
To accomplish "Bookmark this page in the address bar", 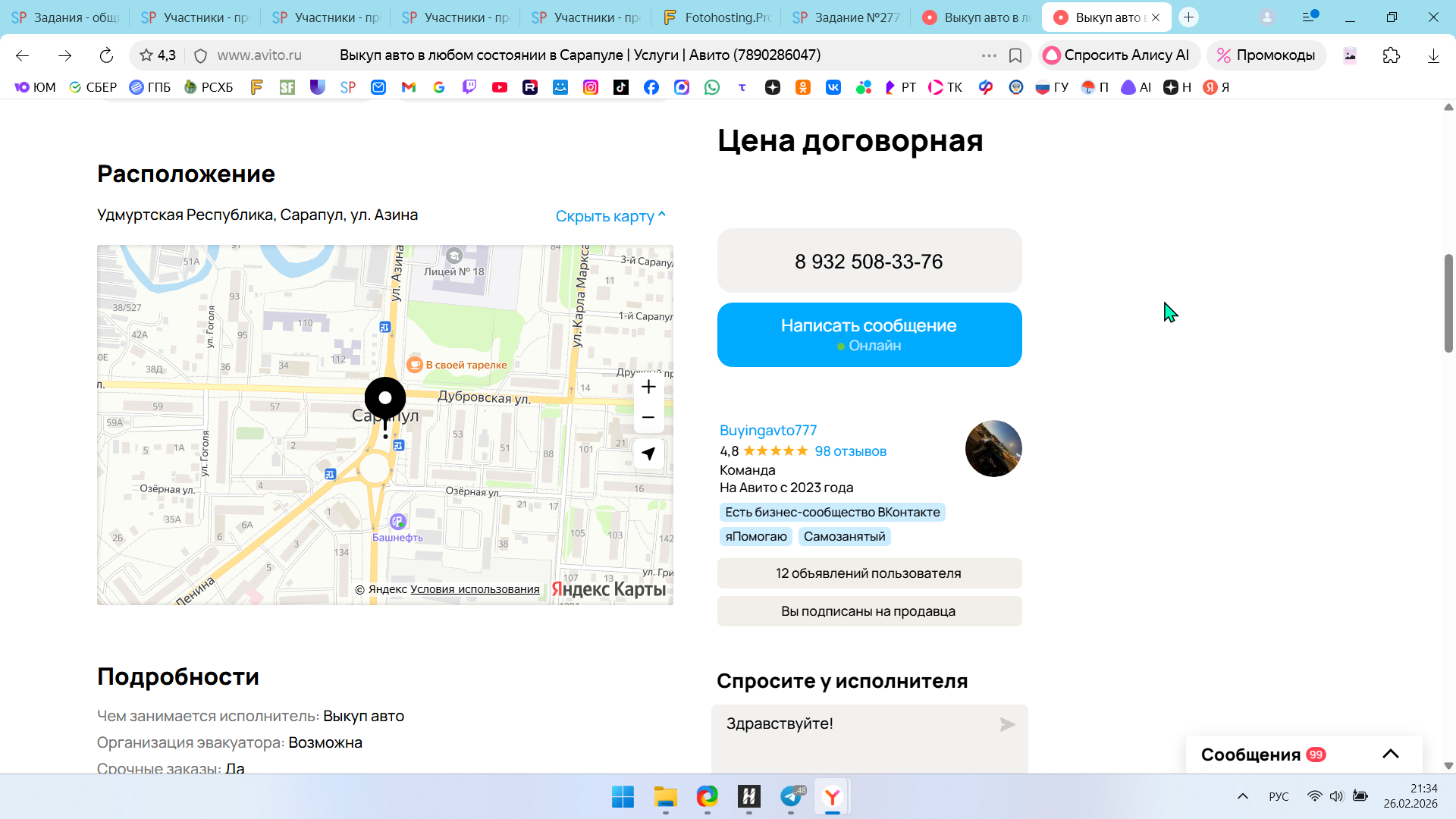I will 1015,55.
